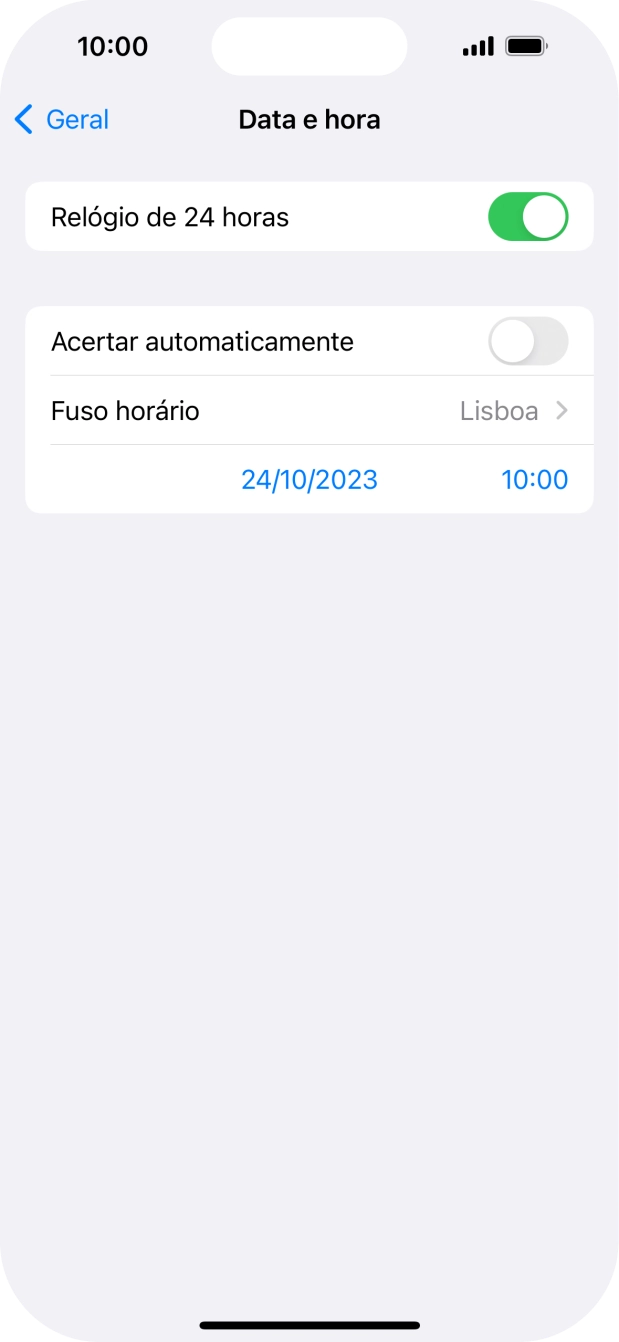Go back to Geral settings
The image size is (619, 1342).
pos(62,120)
